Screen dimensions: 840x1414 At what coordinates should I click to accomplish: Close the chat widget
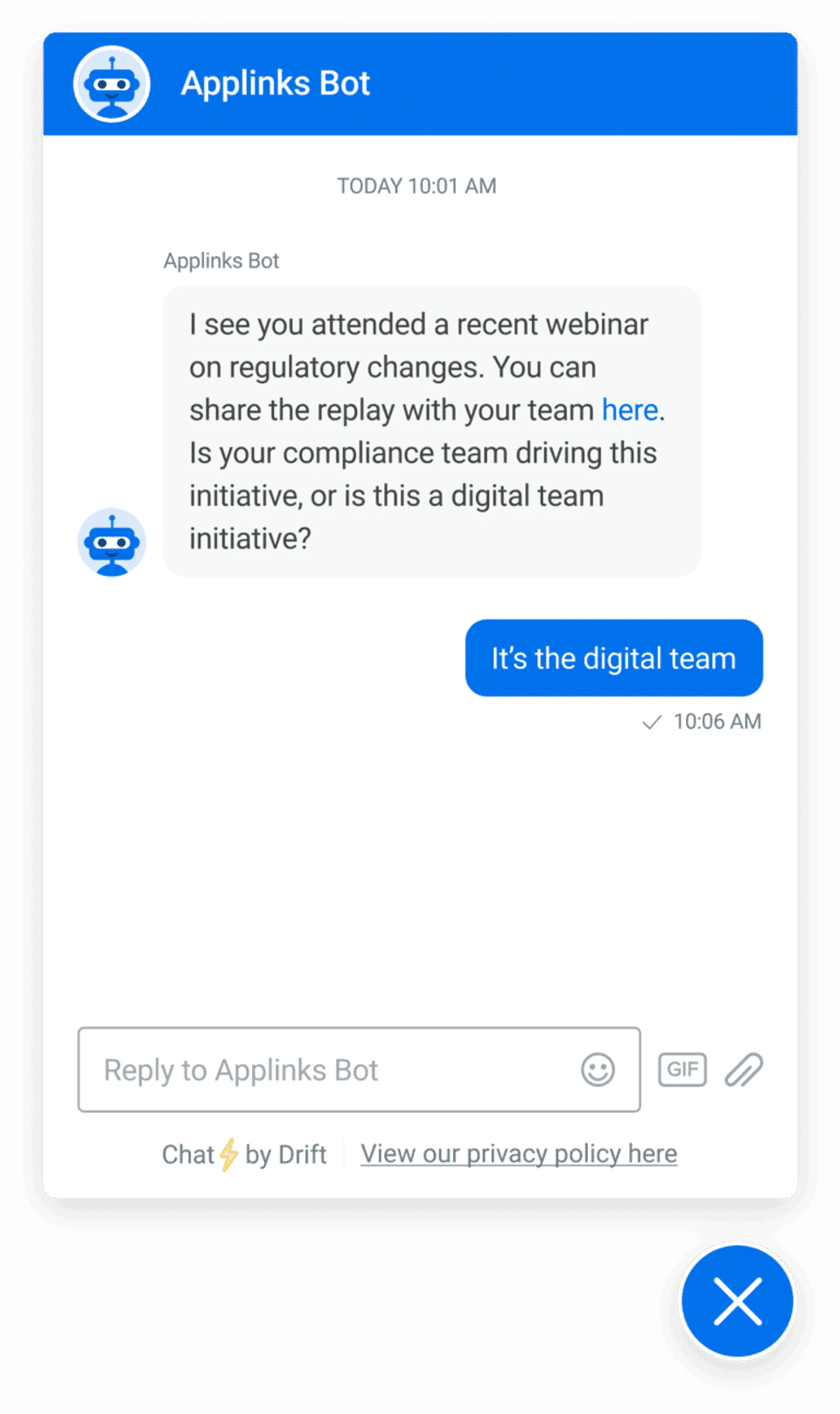click(738, 1301)
